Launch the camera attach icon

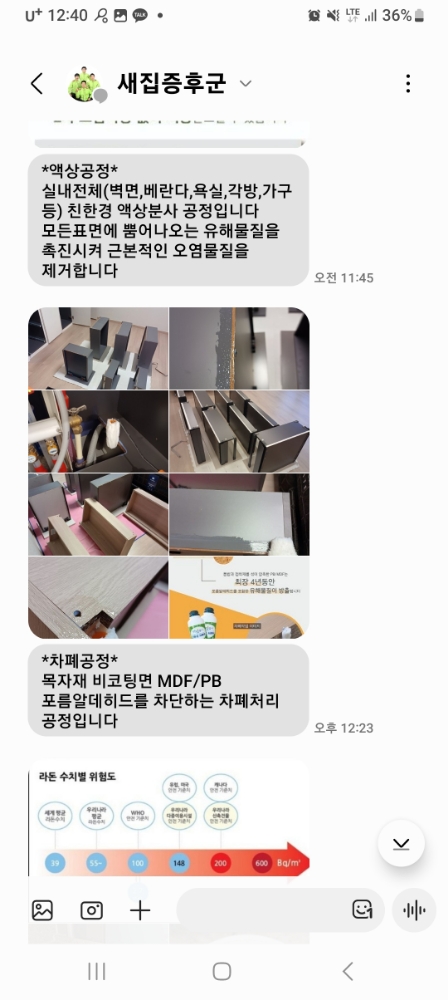(91, 910)
